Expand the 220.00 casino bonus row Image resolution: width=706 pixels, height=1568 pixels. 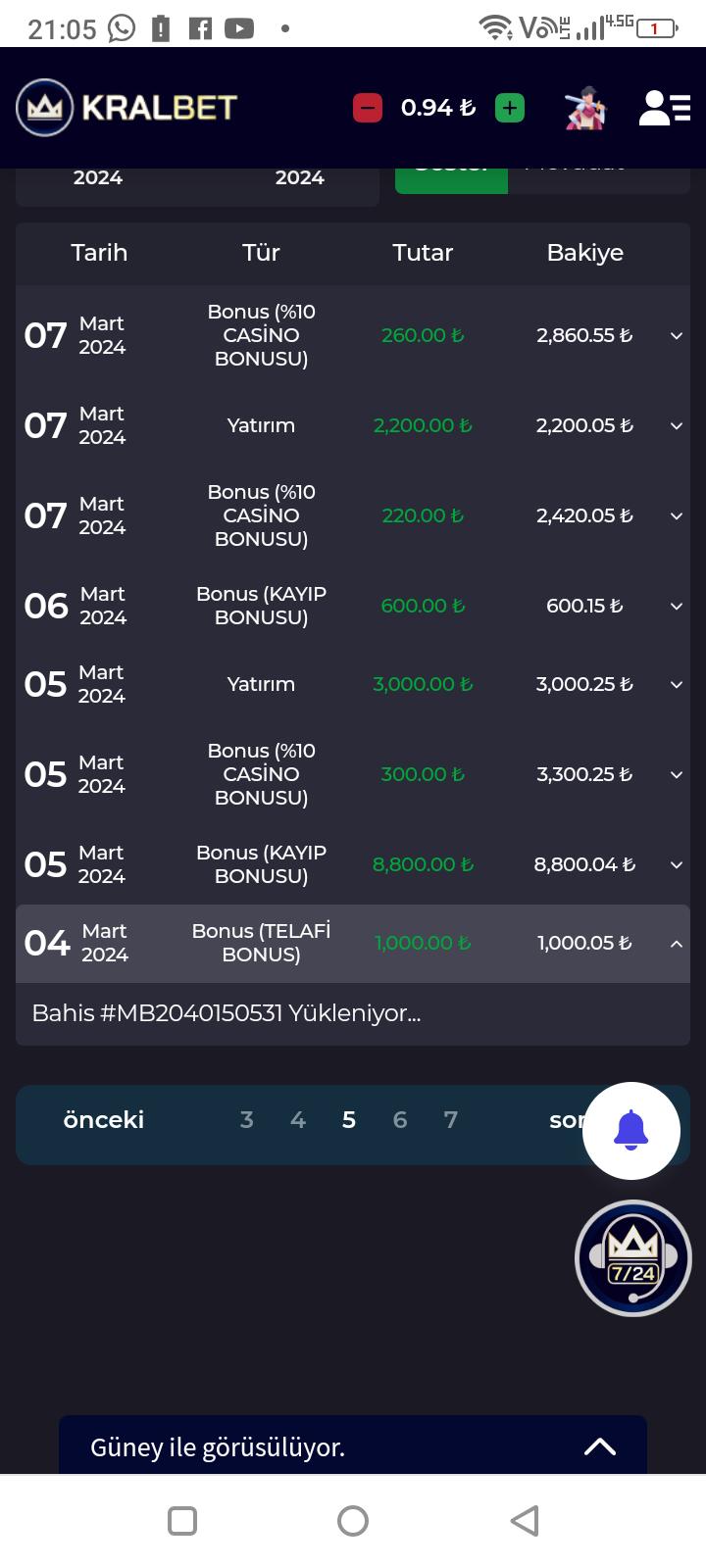(x=676, y=516)
